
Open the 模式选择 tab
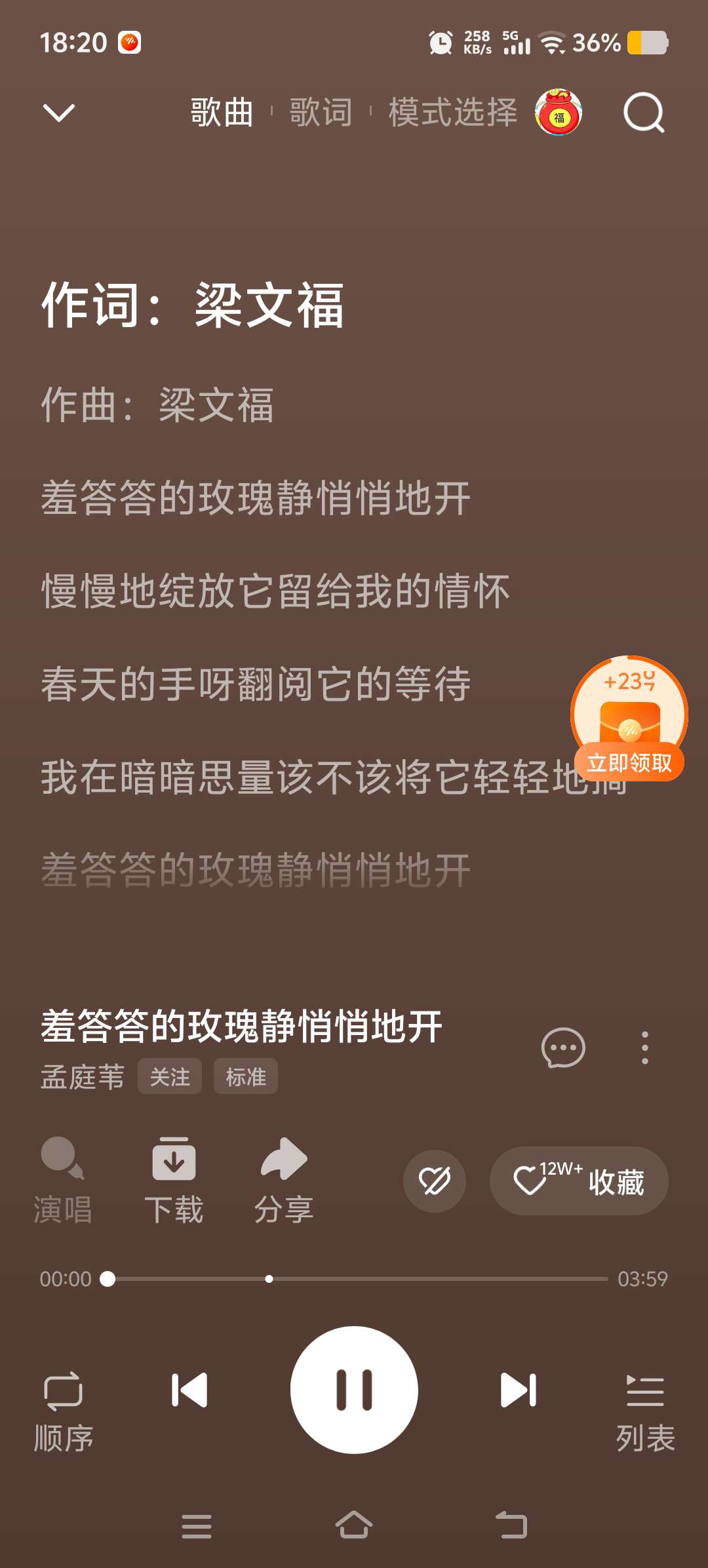point(452,113)
